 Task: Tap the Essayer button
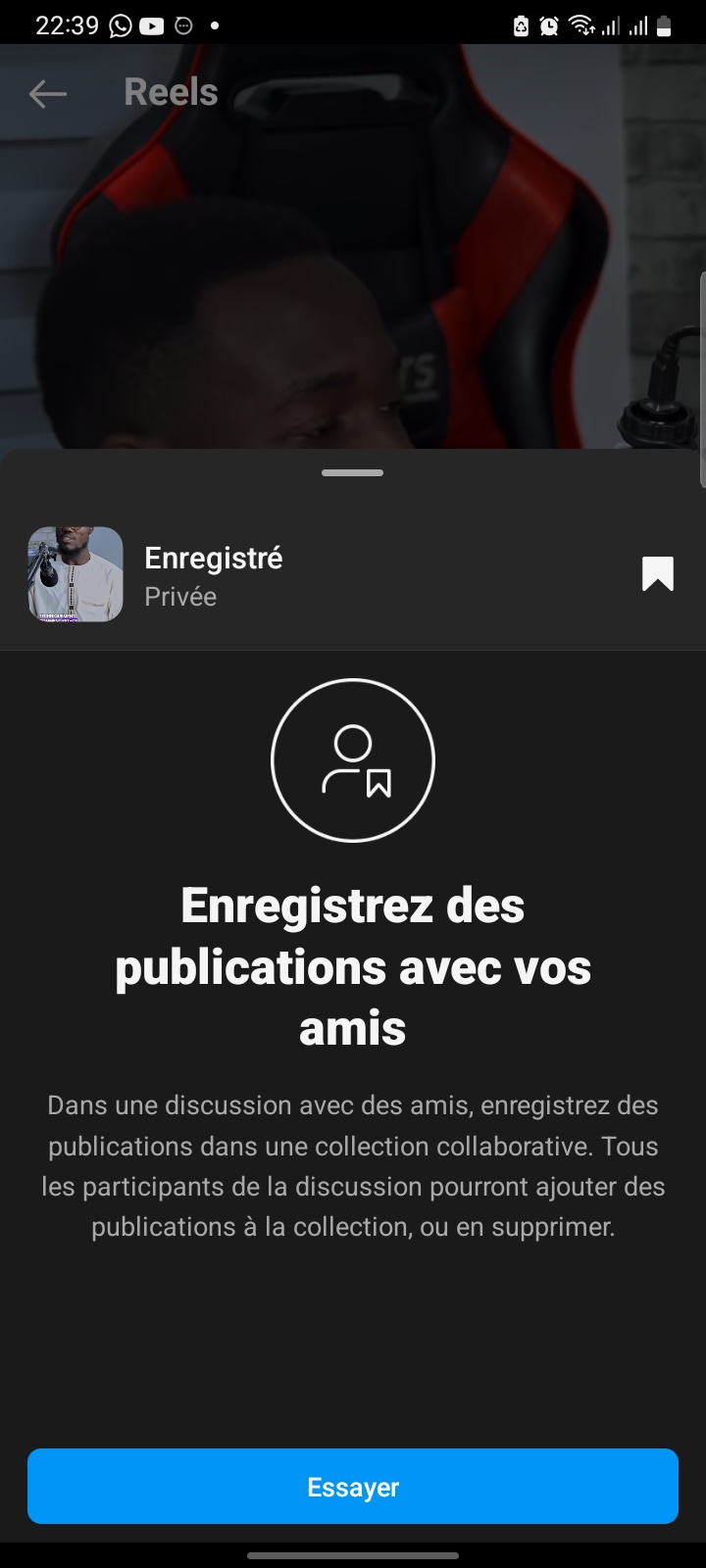(353, 1486)
